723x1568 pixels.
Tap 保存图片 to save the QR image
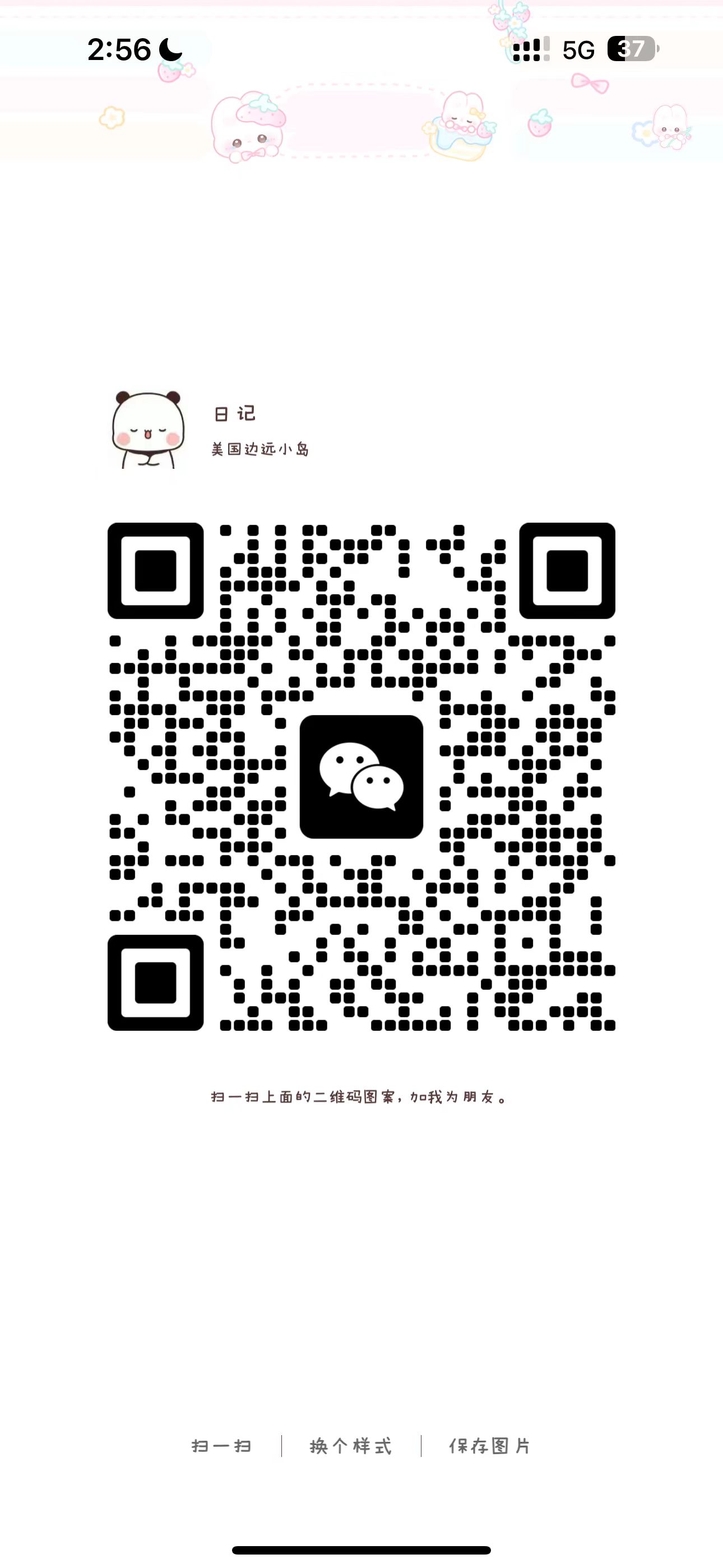490,1446
